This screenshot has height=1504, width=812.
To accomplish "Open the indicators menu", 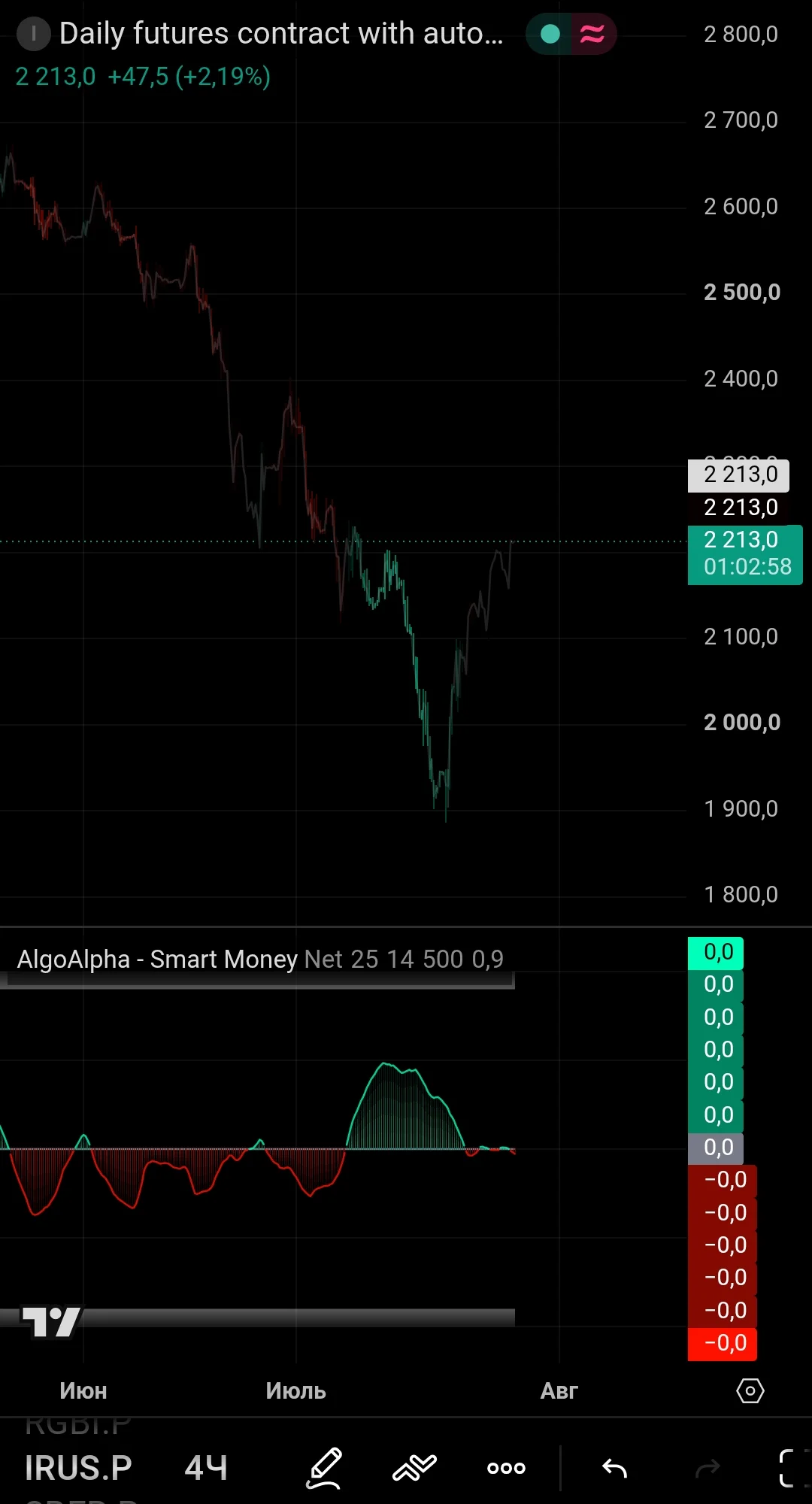I will [x=414, y=1467].
